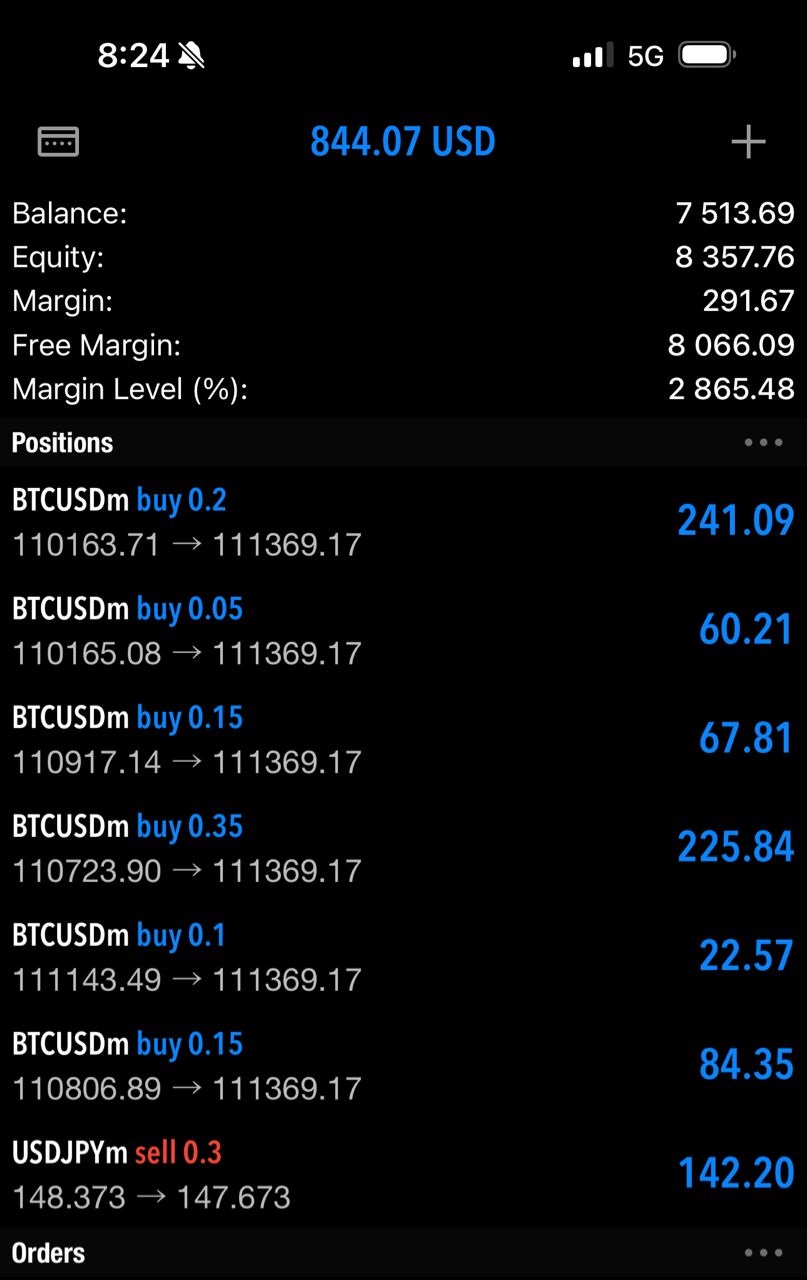This screenshot has width=807, height=1280.
Task: Open the Orders three-dot menu
Action: click(763, 1252)
